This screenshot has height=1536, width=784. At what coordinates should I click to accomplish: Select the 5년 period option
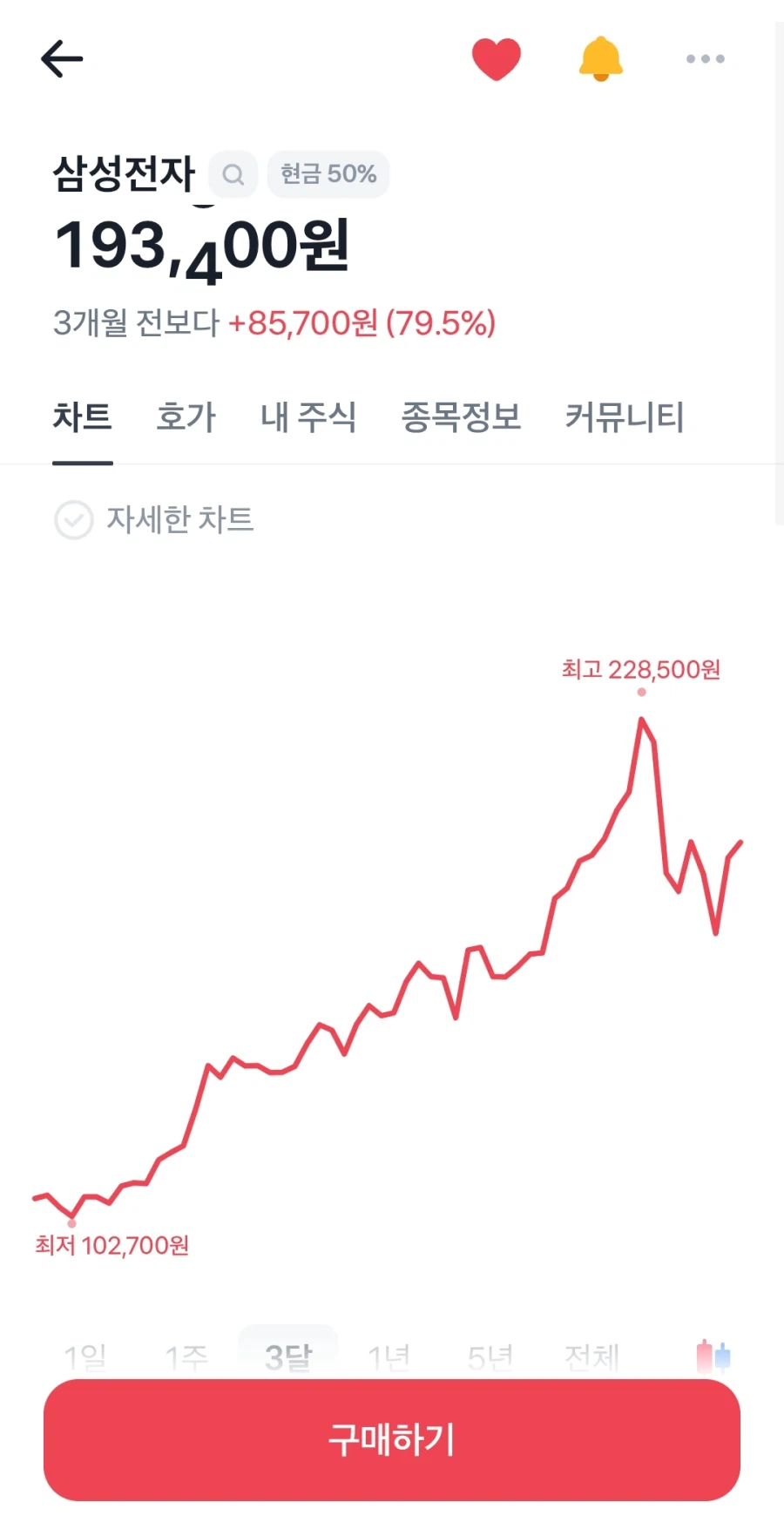[490, 1357]
